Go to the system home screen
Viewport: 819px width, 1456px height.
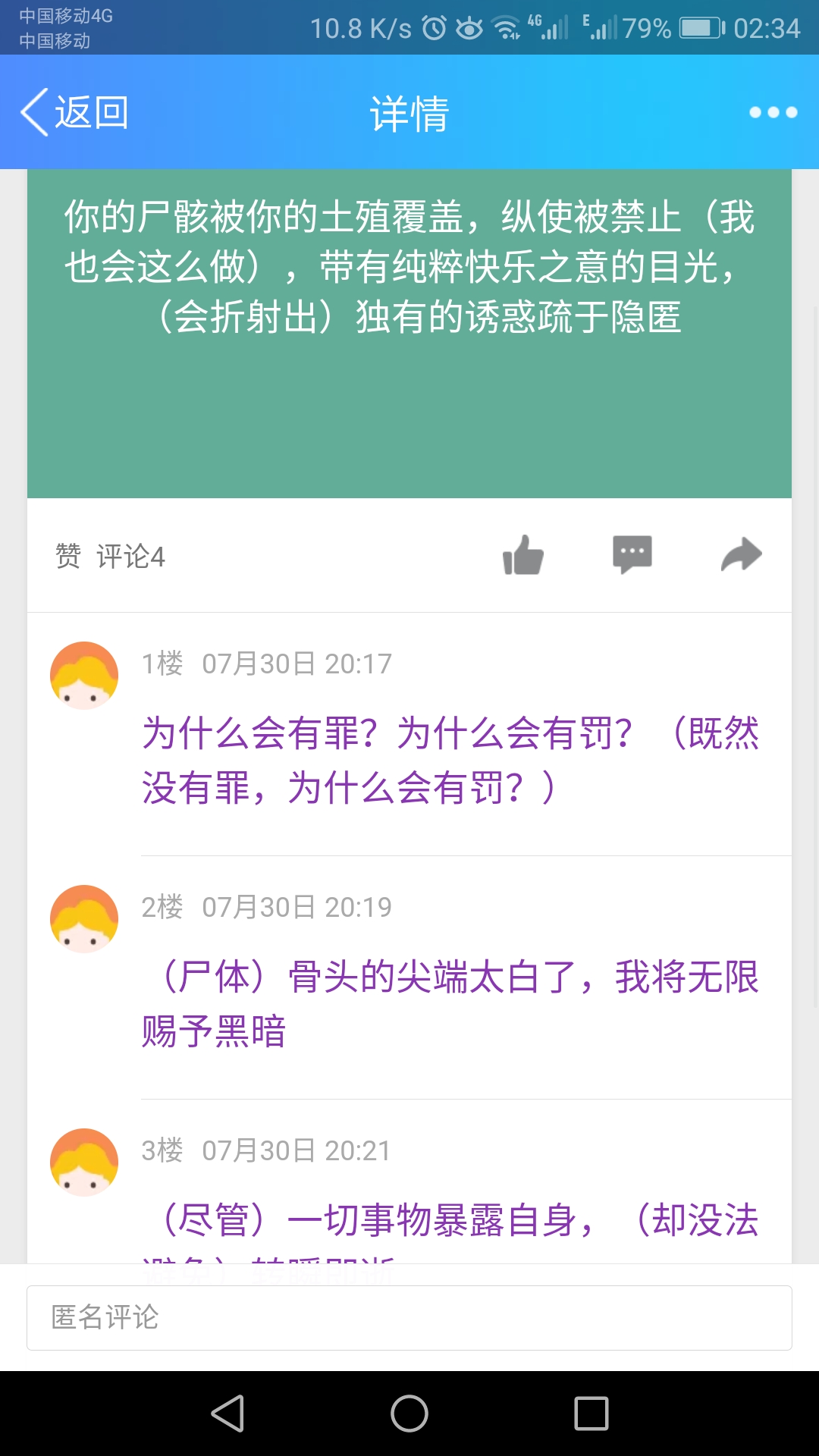click(x=409, y=1414)
